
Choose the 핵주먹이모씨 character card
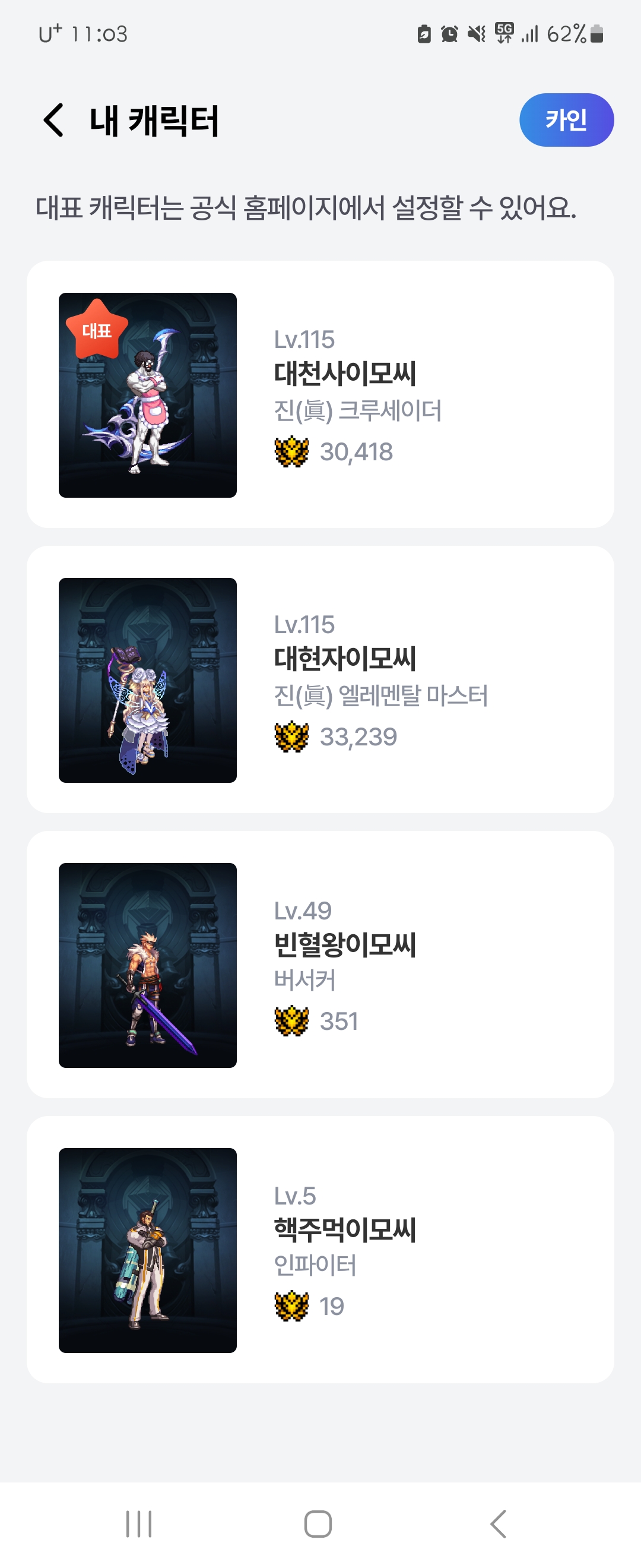[x=320, y=1249]
